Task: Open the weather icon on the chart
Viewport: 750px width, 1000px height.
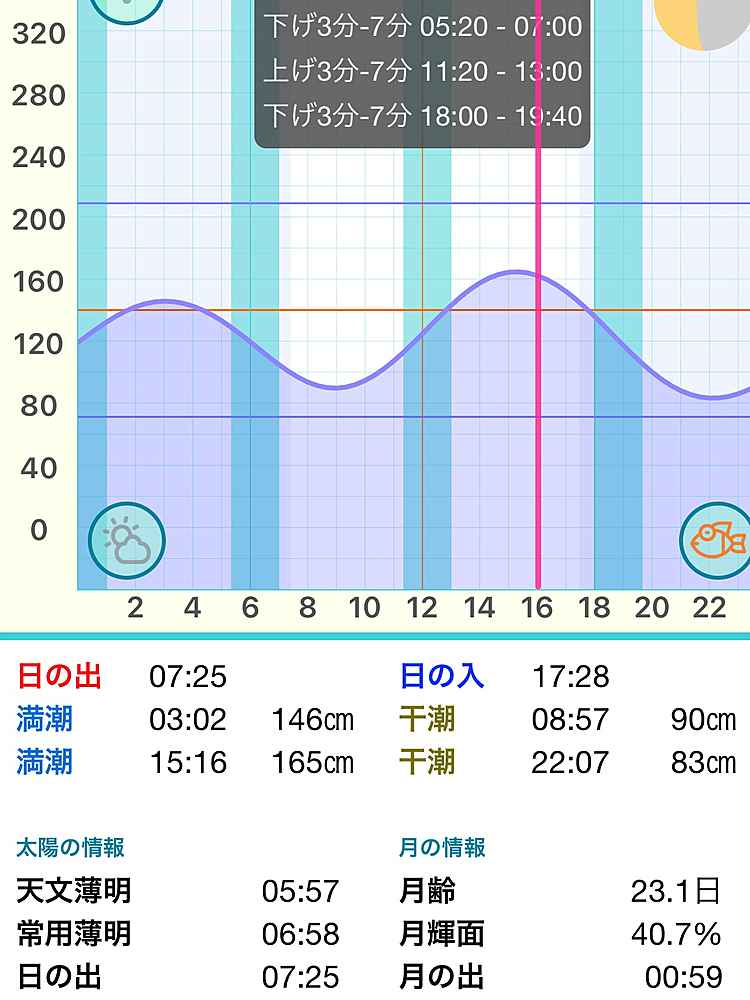Action: (x=127, y=541)
